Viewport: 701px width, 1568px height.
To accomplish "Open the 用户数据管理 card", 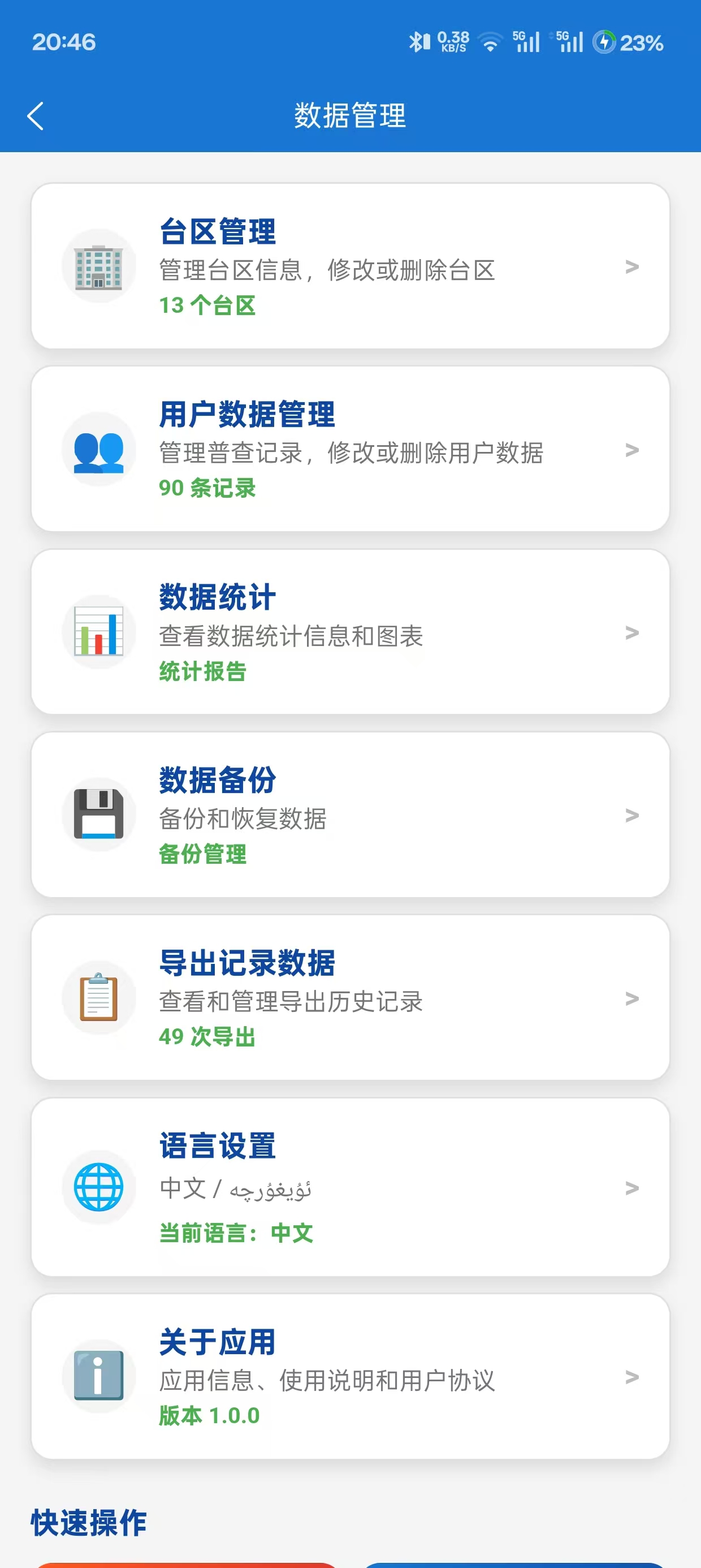I will (x=350, y=449).
